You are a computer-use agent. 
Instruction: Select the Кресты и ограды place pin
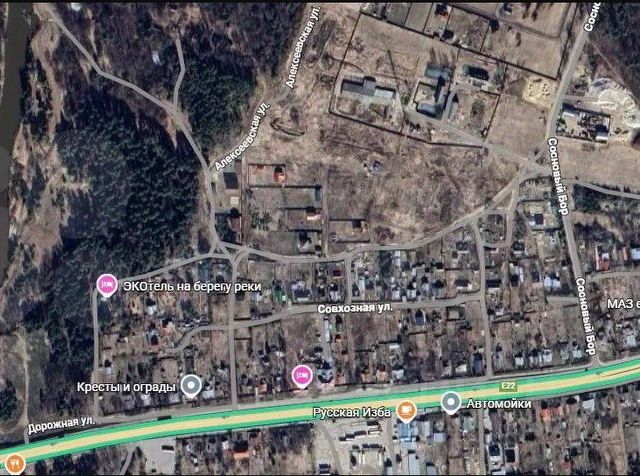(194, 384)
